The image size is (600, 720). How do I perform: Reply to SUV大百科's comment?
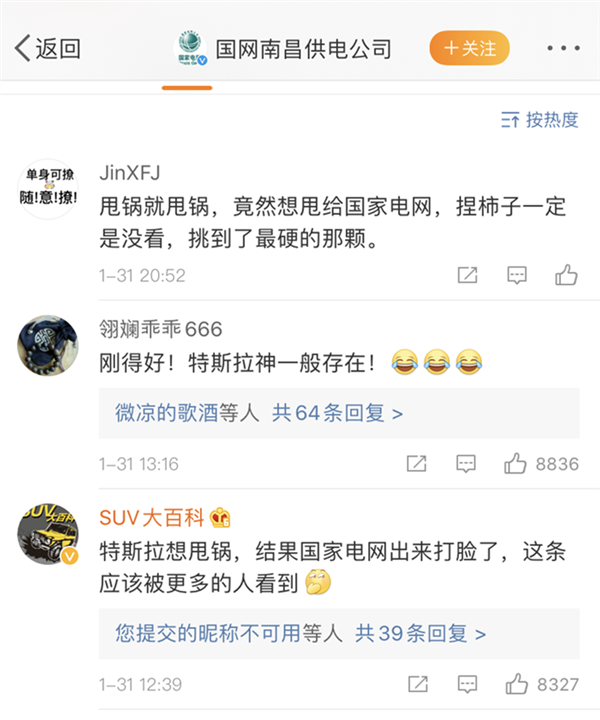465,684
